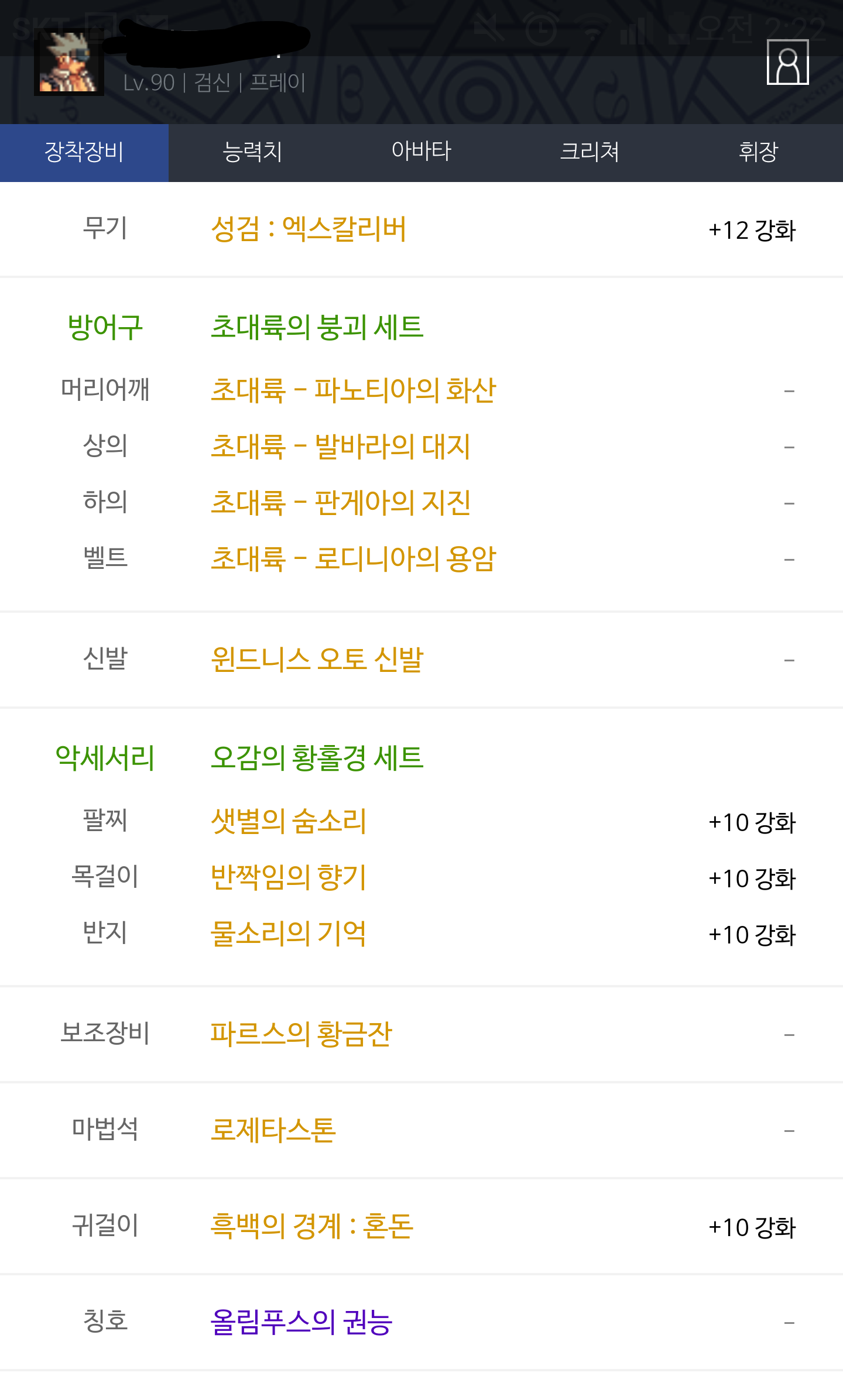Viewport: 843px width, 1400px height.
Task: View 초대륙 - 파노티아의 화산 item
Action: (353, 390)
